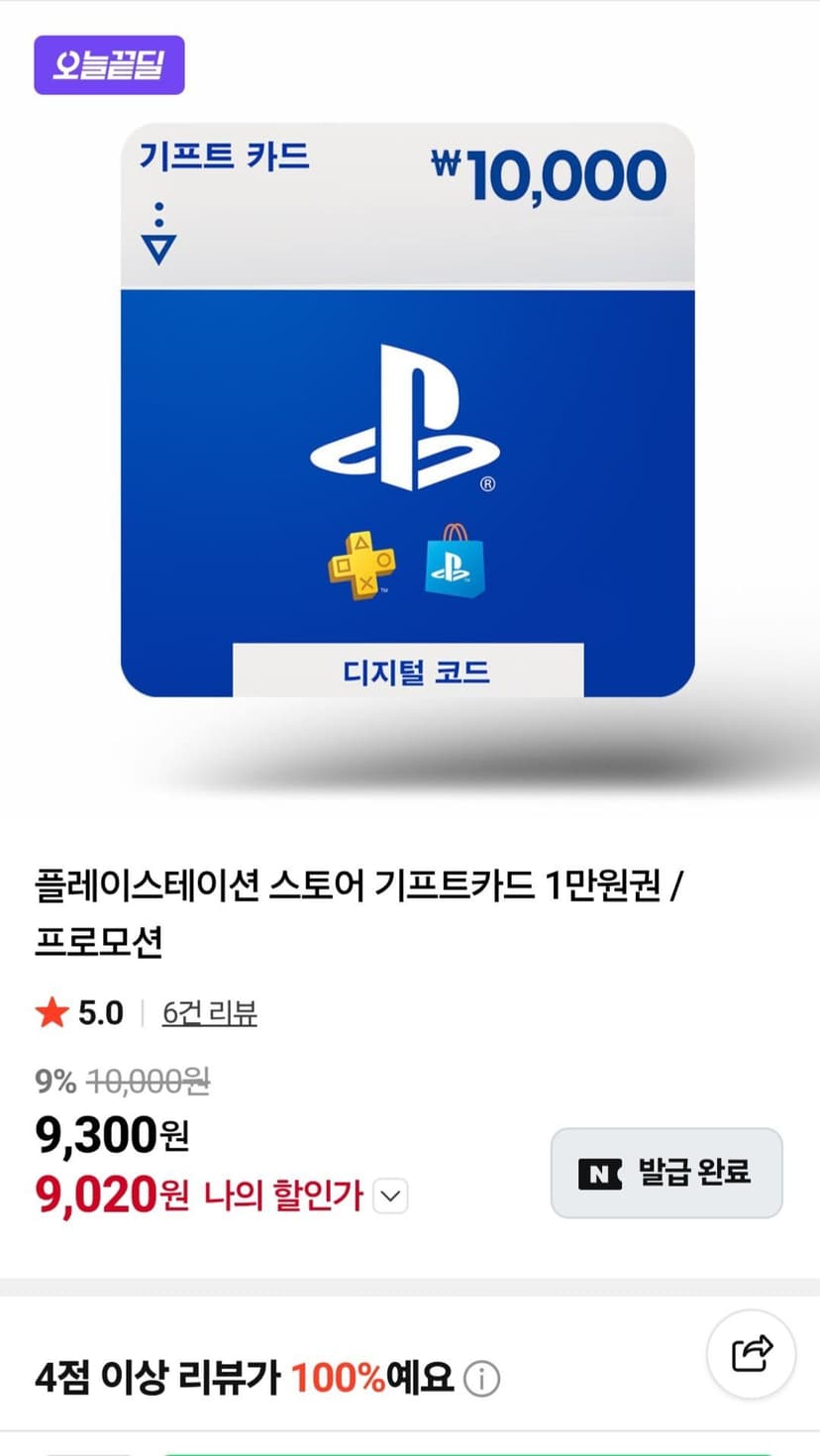Expand the 나의 할인가 discount details
Viewport: 820px width, 1456px height.
click(x=391, y=1196)
